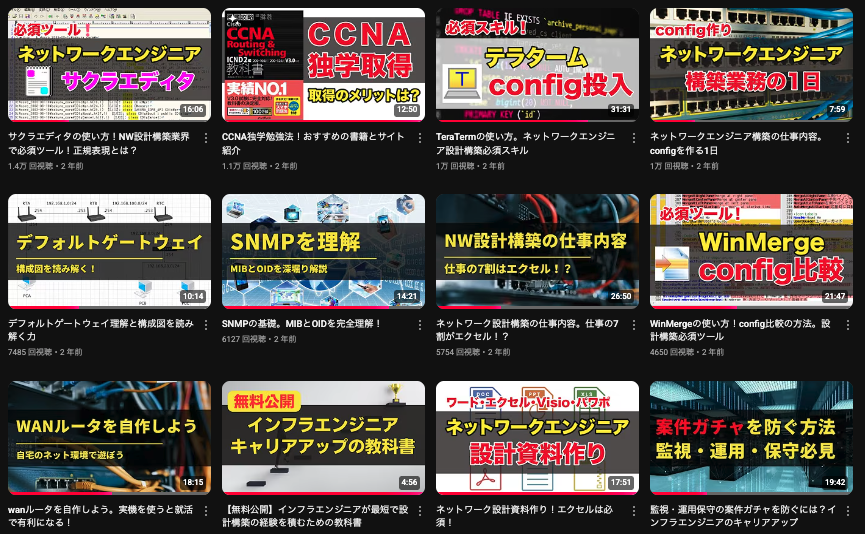This screenshot has height=534, width=865.
Task: Open options menu for CCNA独学勉強法 video
Action: pyautogui.click(x=420, y=138)
